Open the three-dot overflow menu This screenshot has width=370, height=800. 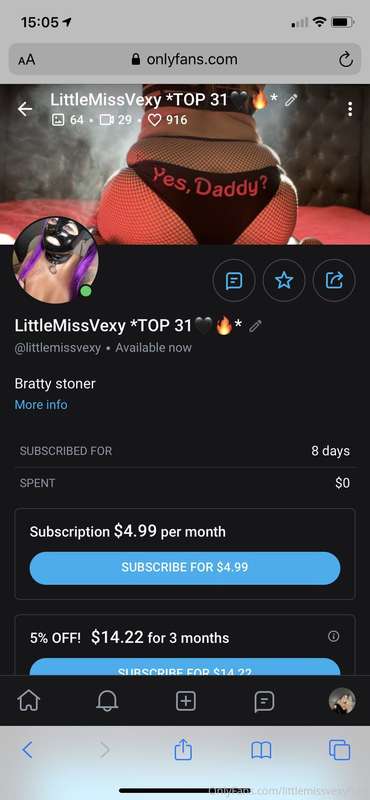350,109
